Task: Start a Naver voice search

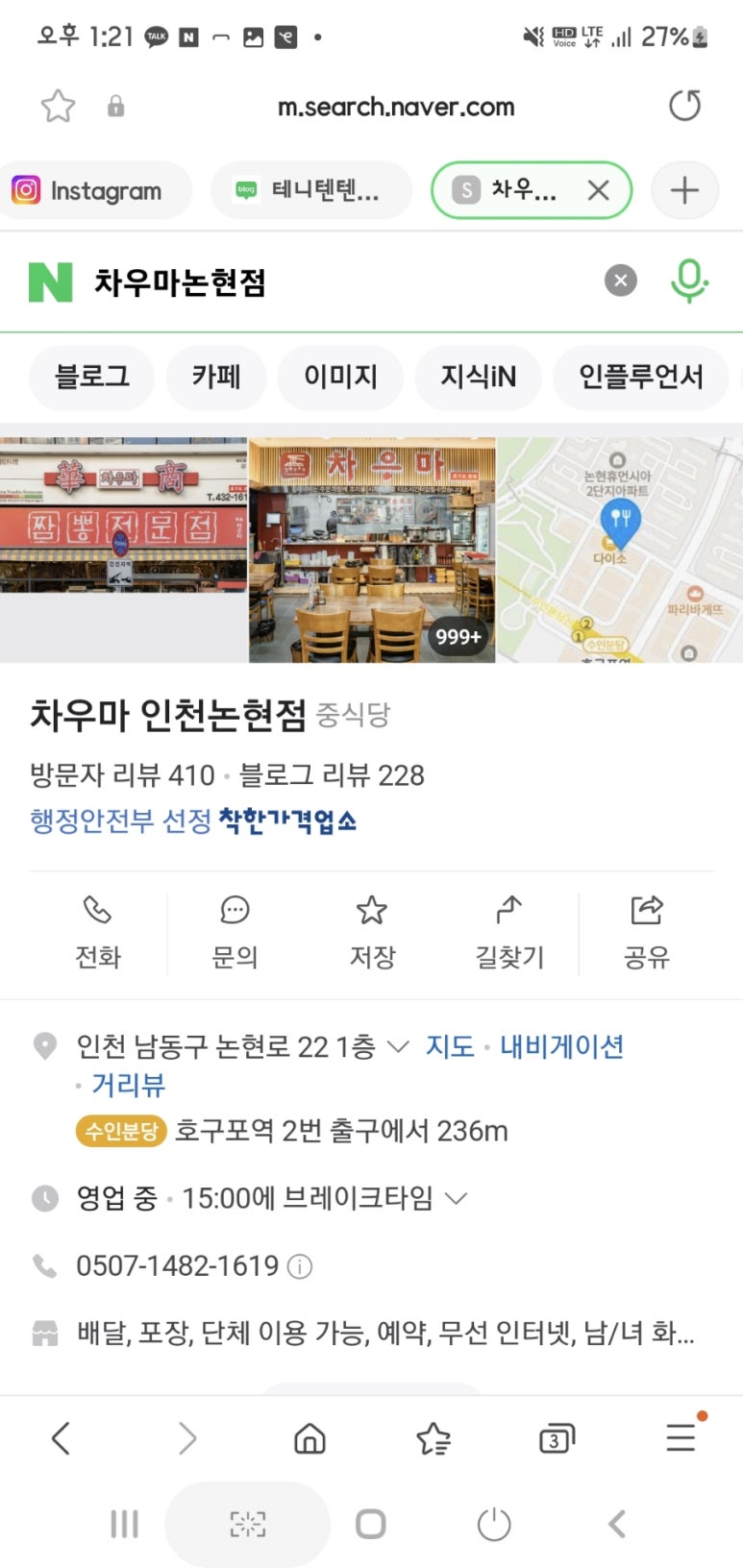Action: pyautogui.click(x=688, y=281)
